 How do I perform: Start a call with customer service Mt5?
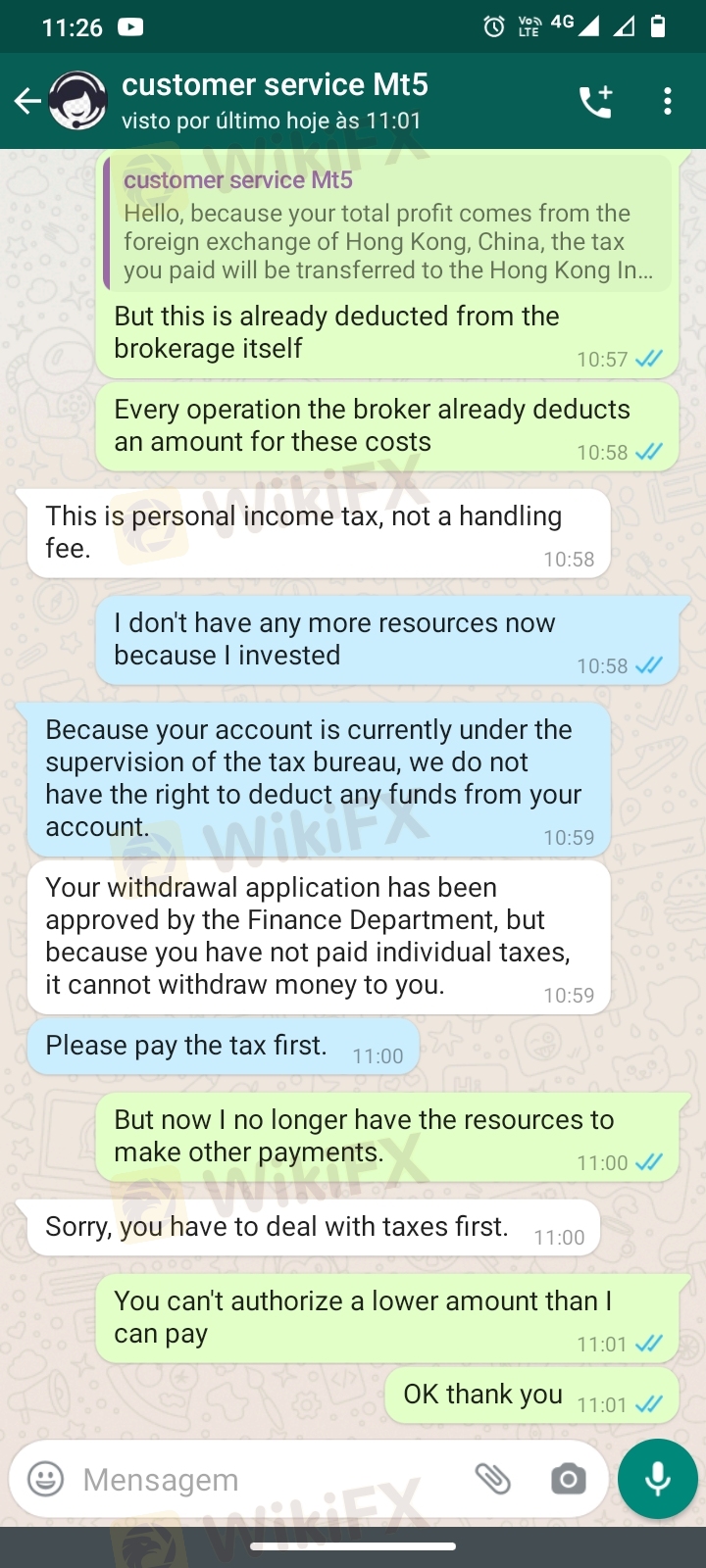click(595, 101)
